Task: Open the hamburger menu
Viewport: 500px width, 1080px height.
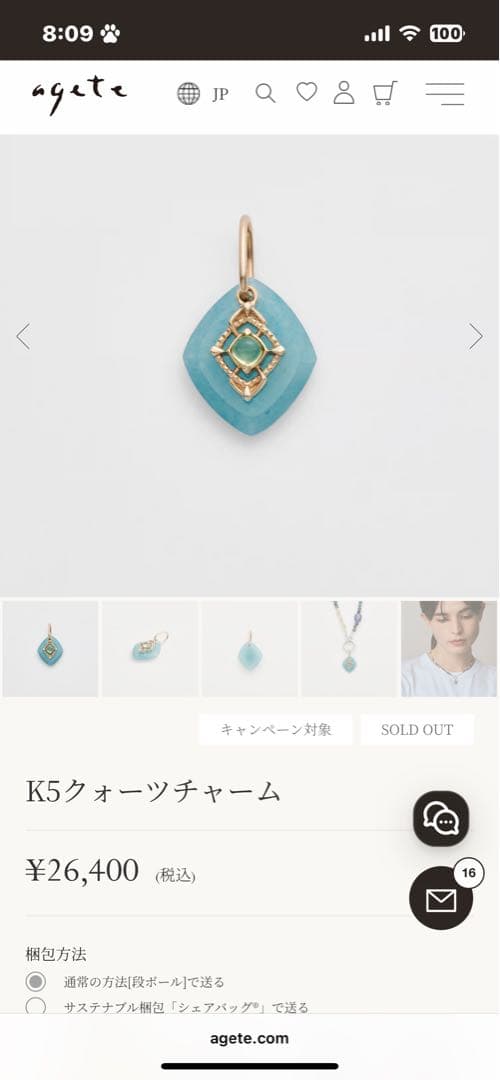Action: (444, 94)
